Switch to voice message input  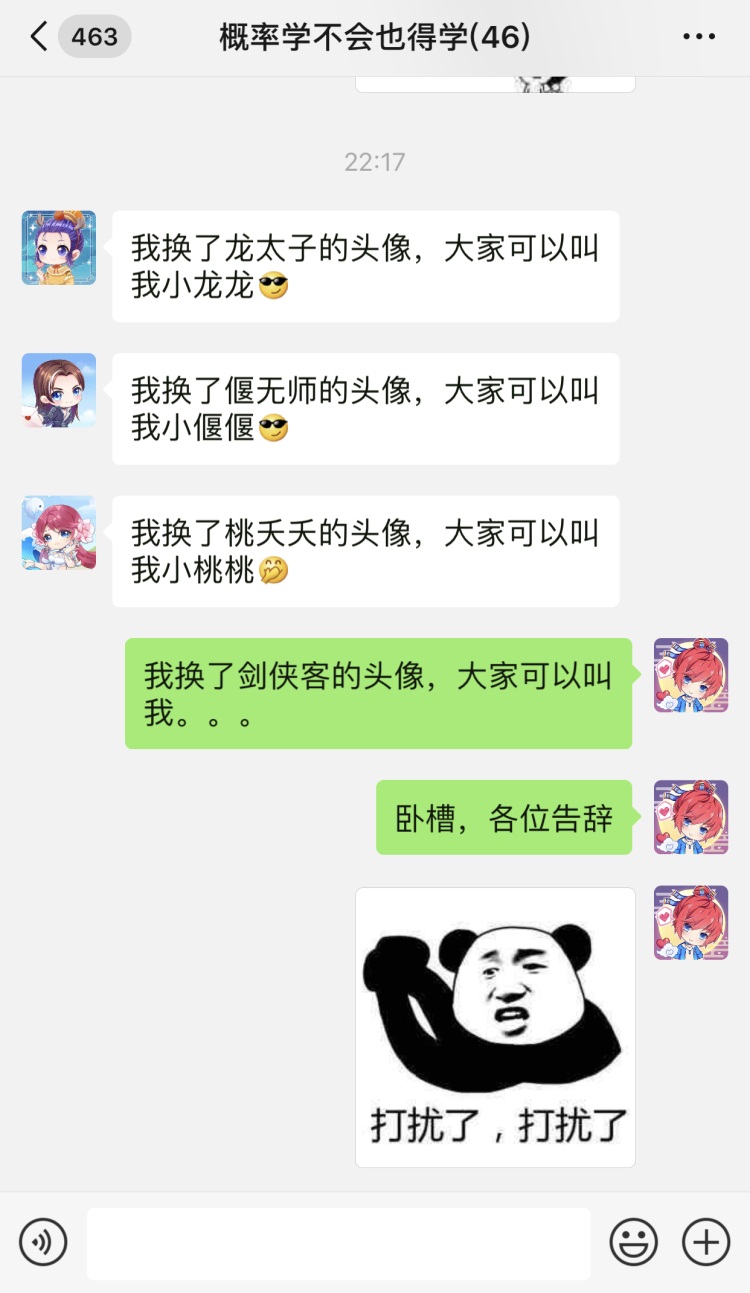(43, 1243)
